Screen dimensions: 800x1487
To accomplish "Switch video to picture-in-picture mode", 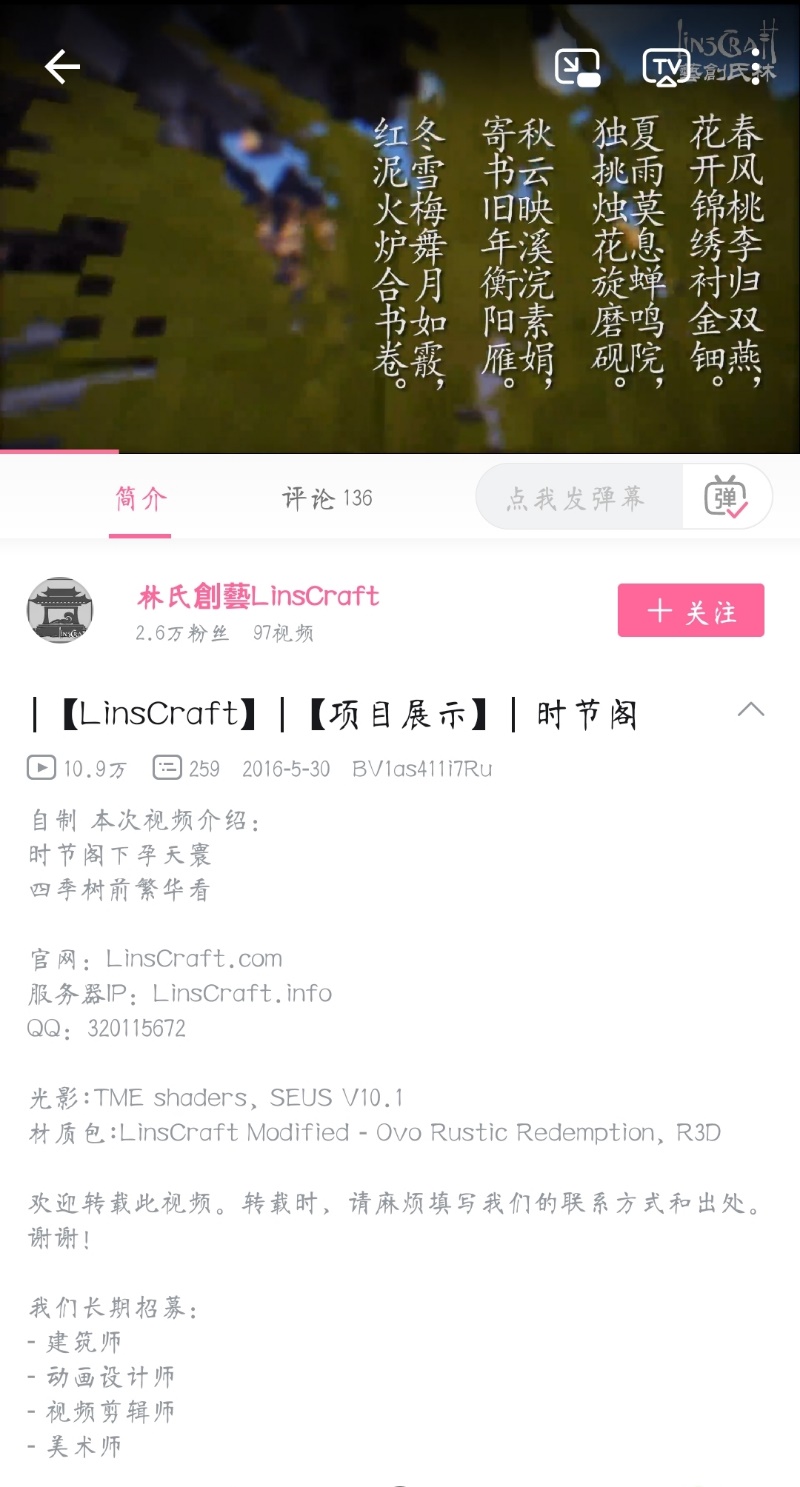I will point(577,67).
